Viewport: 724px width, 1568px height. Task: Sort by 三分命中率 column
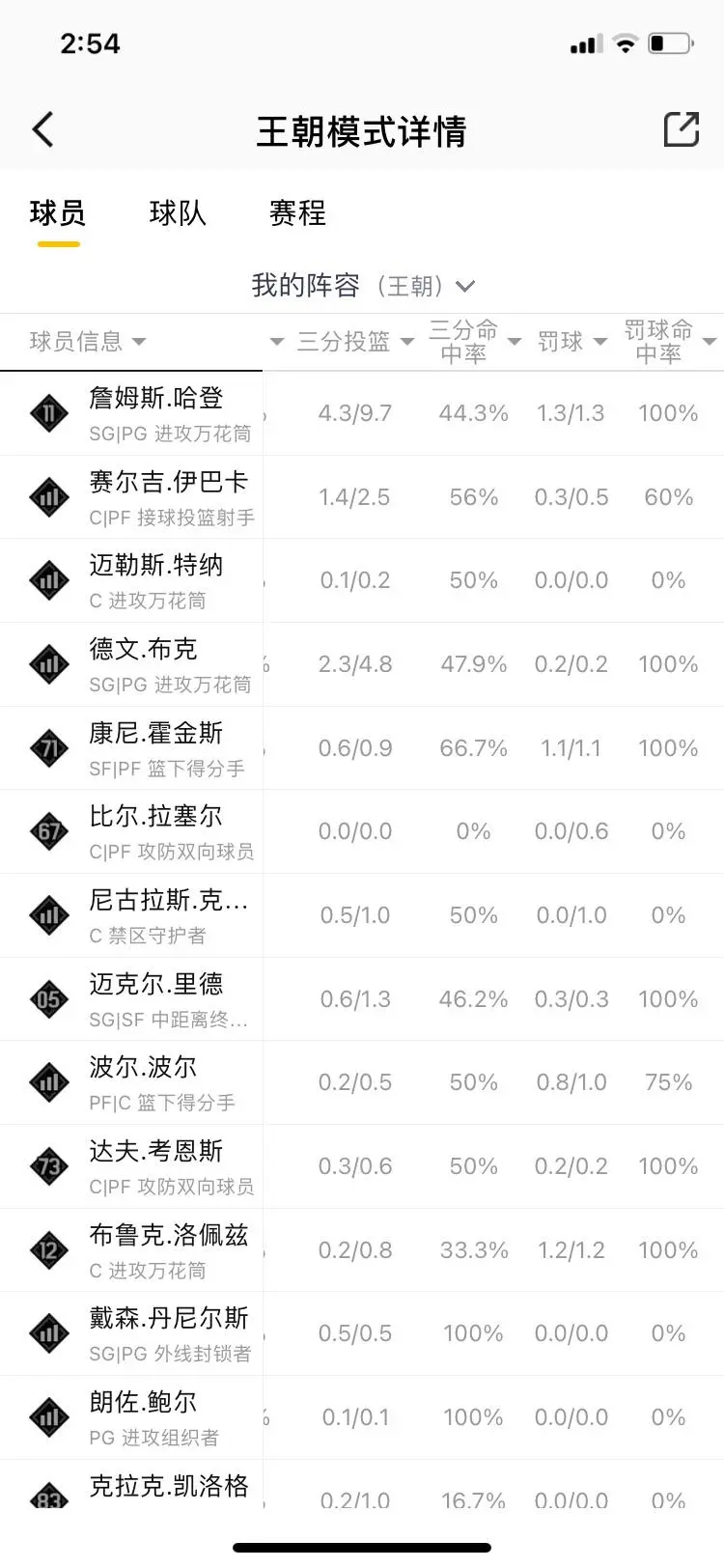474,342
